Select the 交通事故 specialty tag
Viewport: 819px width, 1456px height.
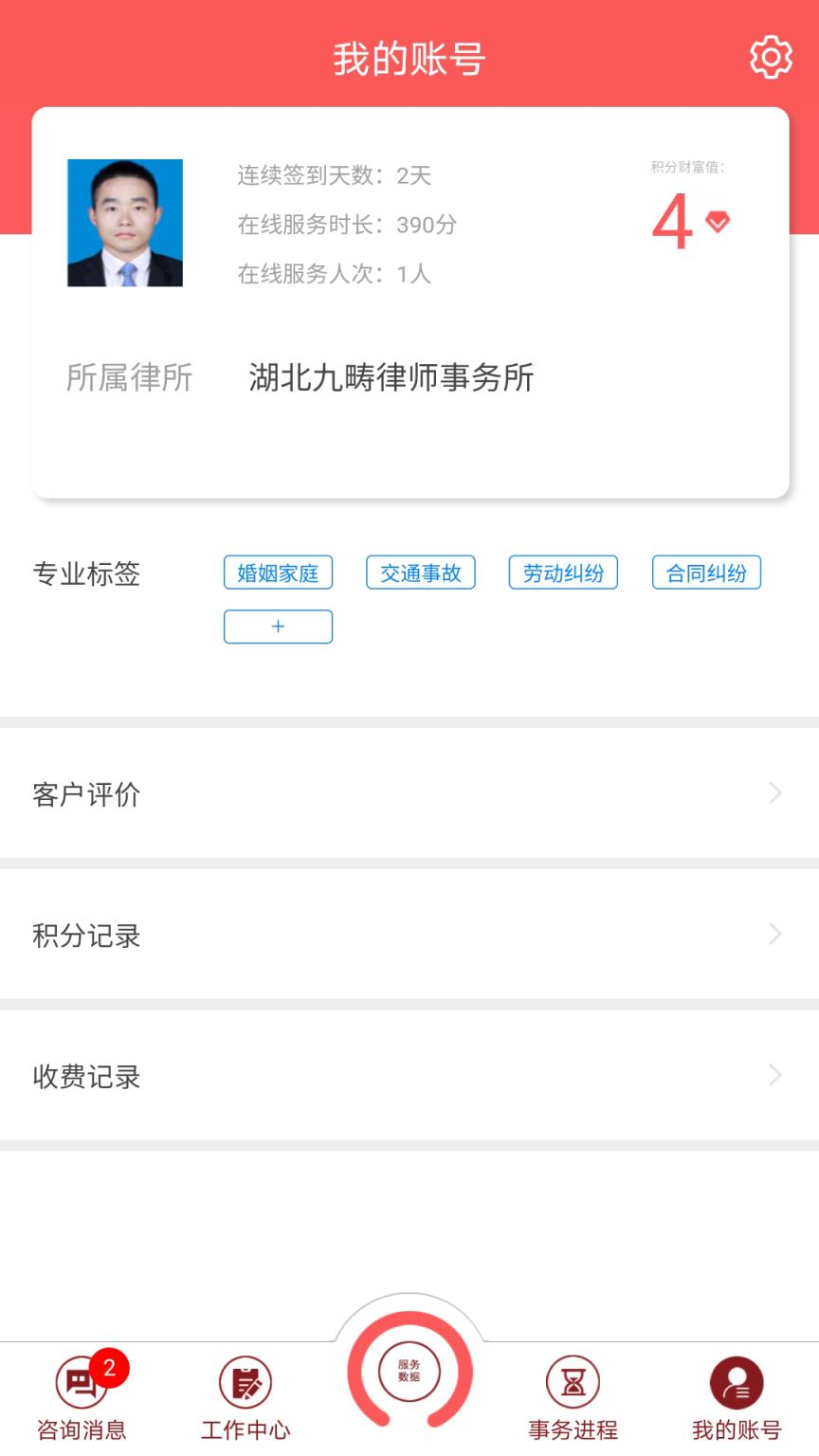click(420, 573)
